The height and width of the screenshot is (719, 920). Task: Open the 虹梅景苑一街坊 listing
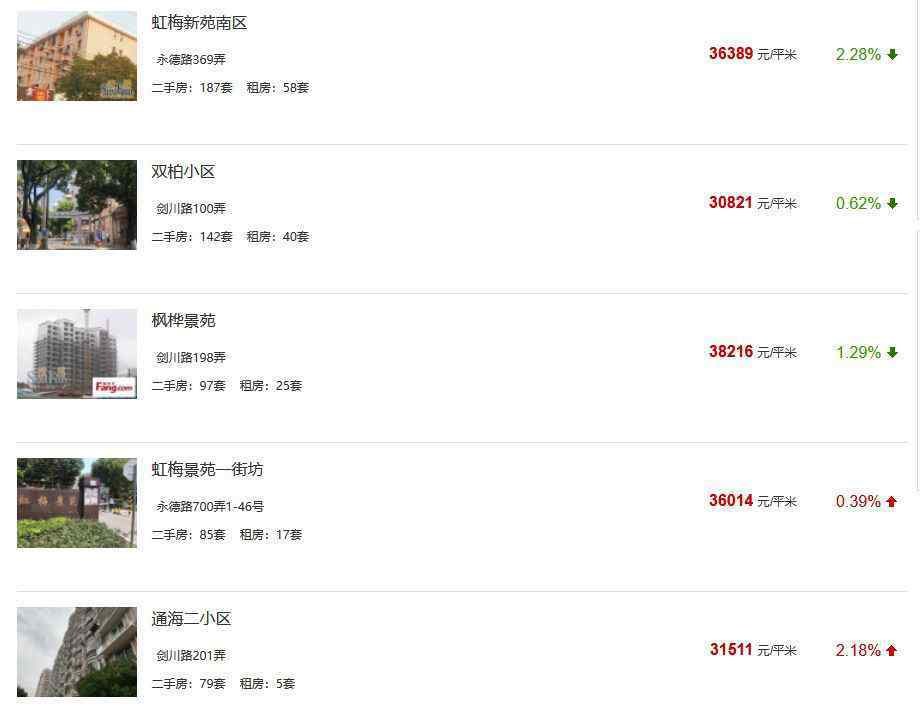[207, 470]
